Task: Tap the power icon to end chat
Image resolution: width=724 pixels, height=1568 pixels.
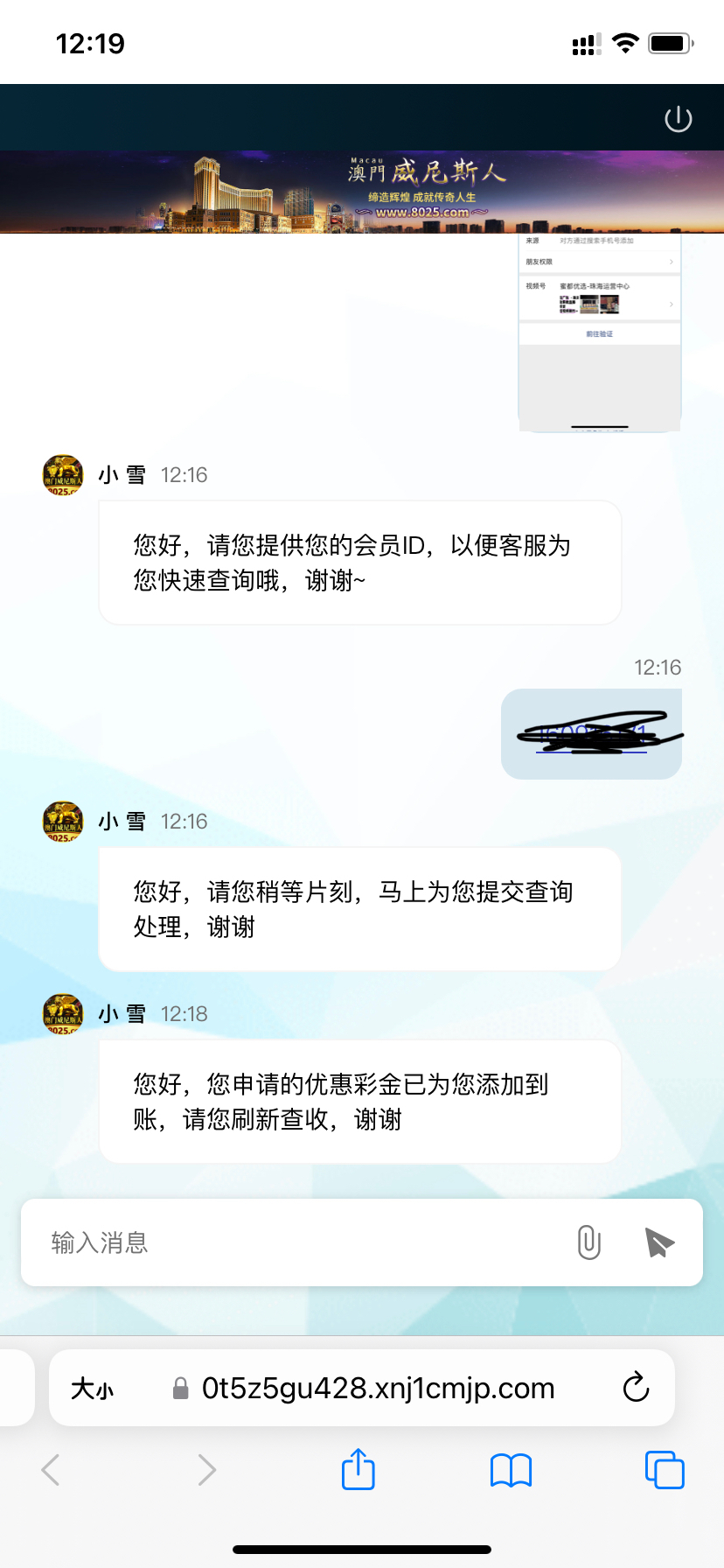Action: pos(679,119)
